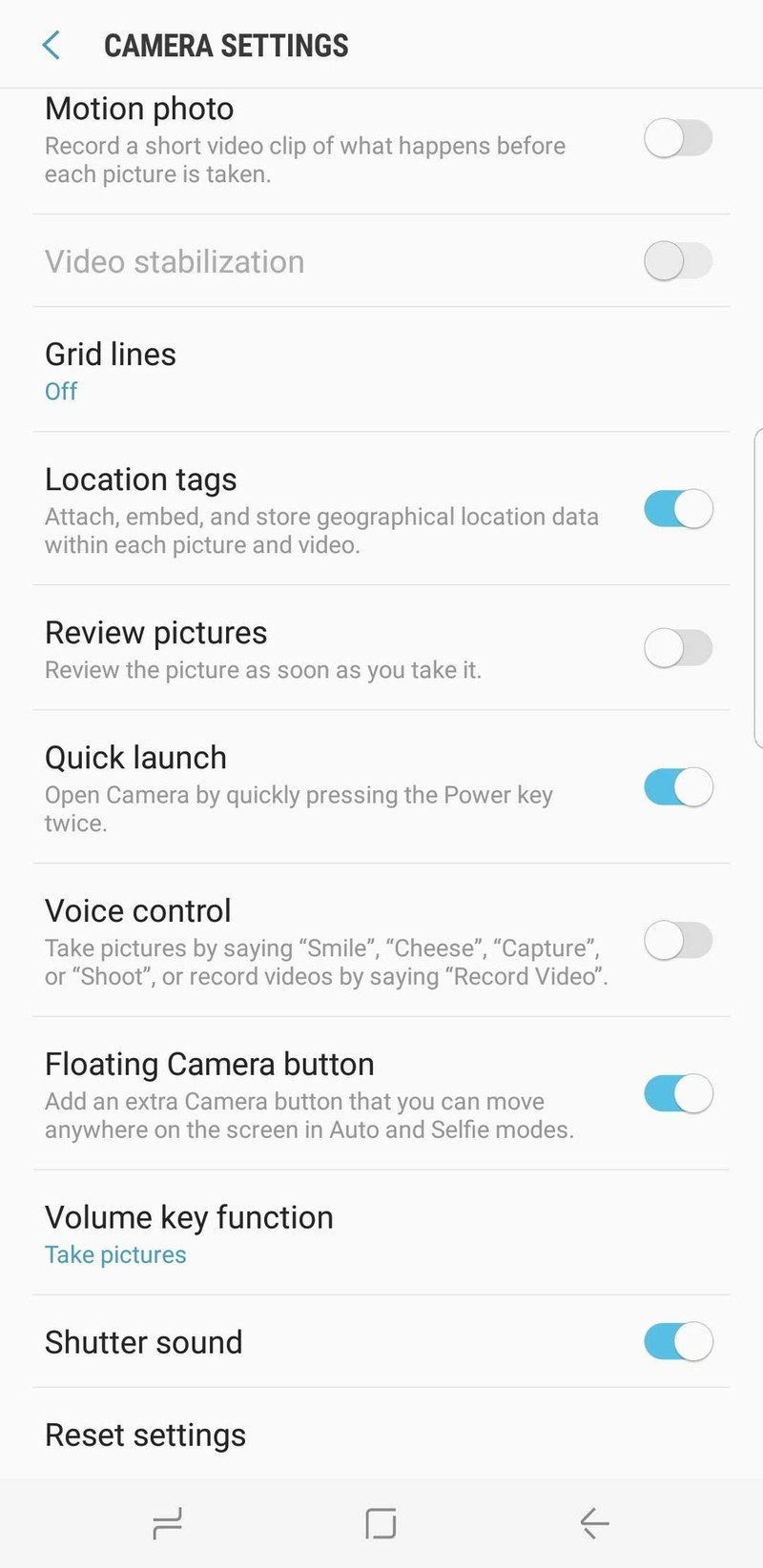The height and width of the screenshot is (1568, 763).
Task: Go back from Camera Settings
Action: coord(52,45)
